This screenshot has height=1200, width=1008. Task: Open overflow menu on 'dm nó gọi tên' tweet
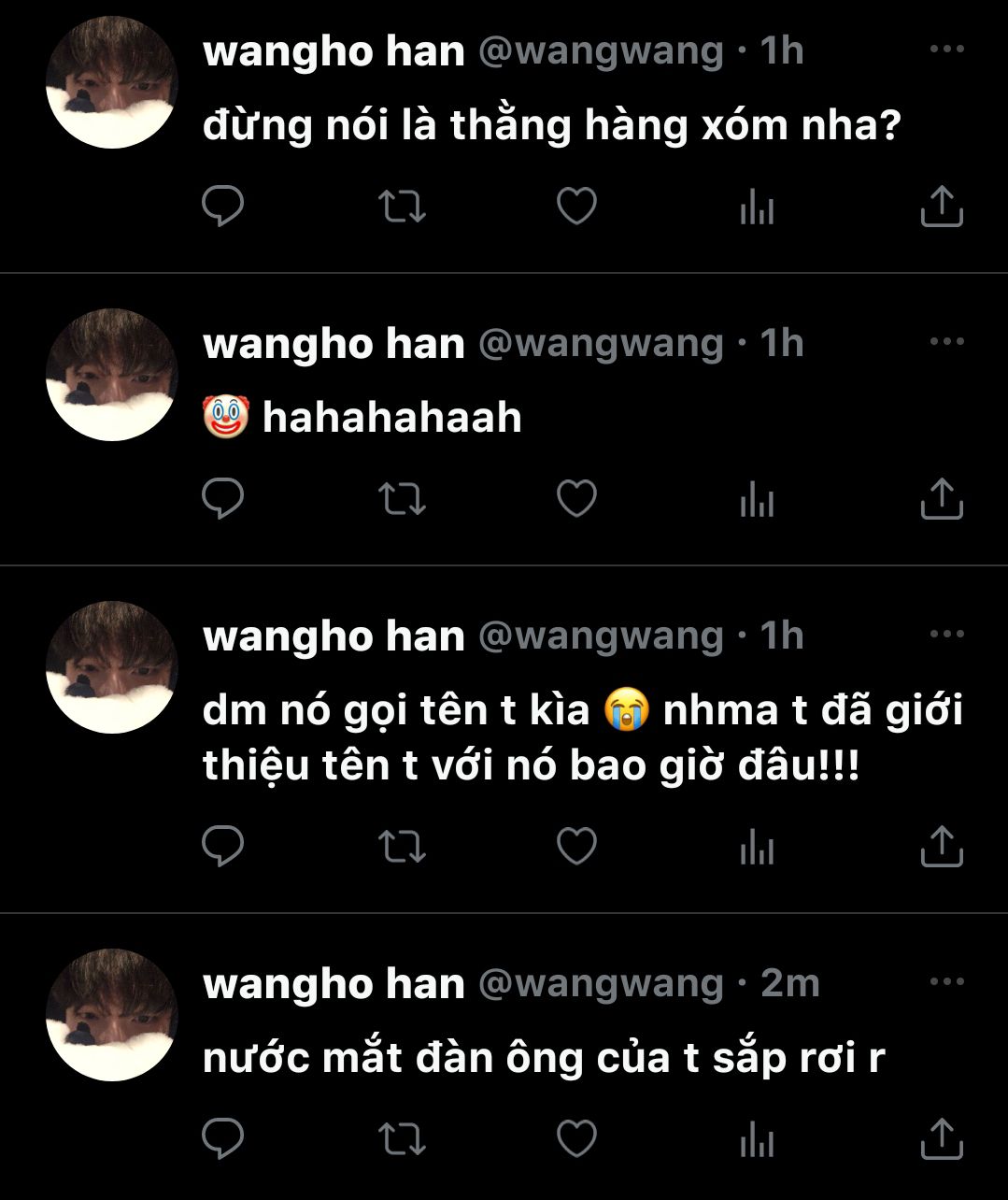946,635
